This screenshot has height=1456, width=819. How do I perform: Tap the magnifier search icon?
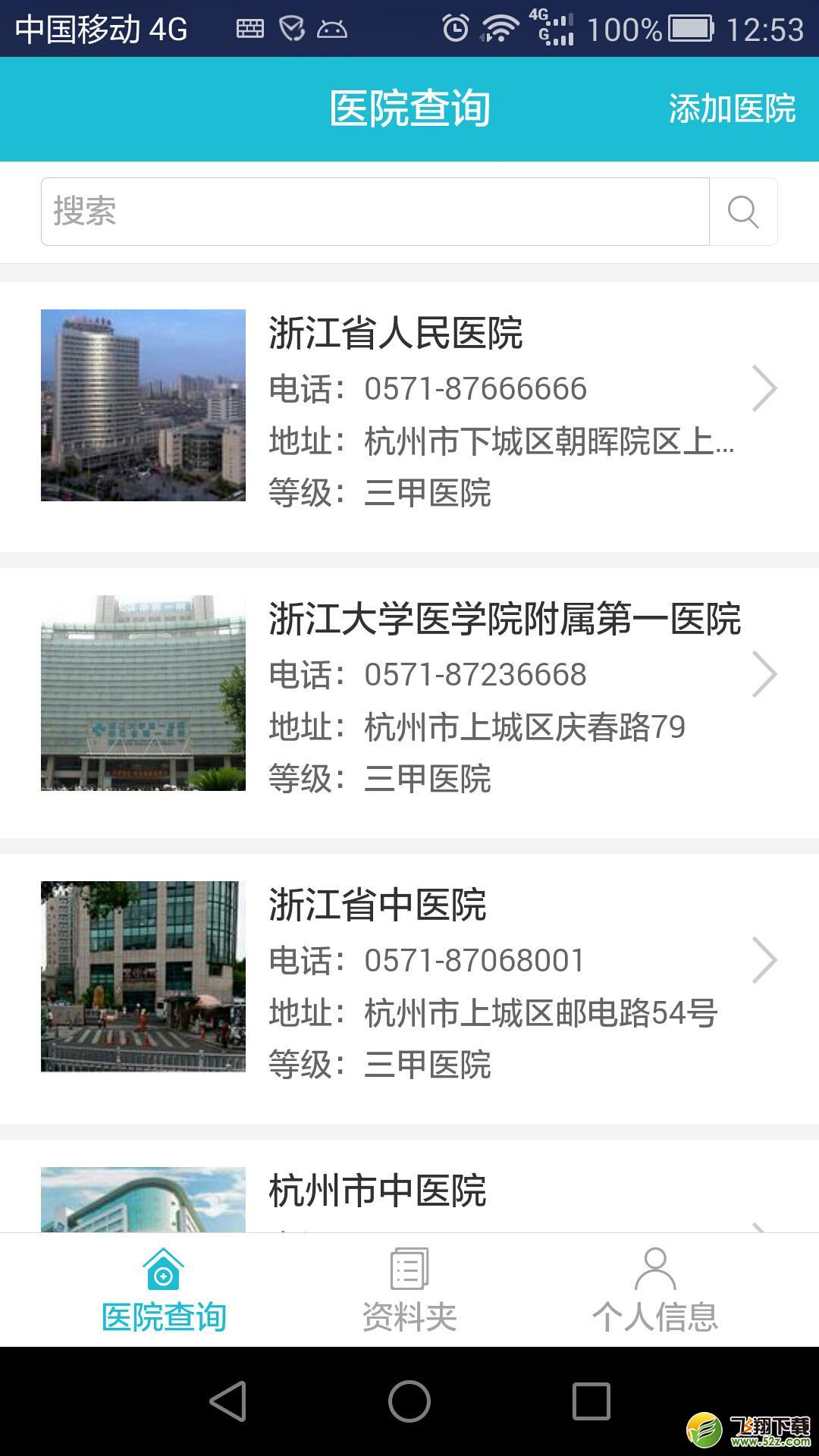(743, 212)
